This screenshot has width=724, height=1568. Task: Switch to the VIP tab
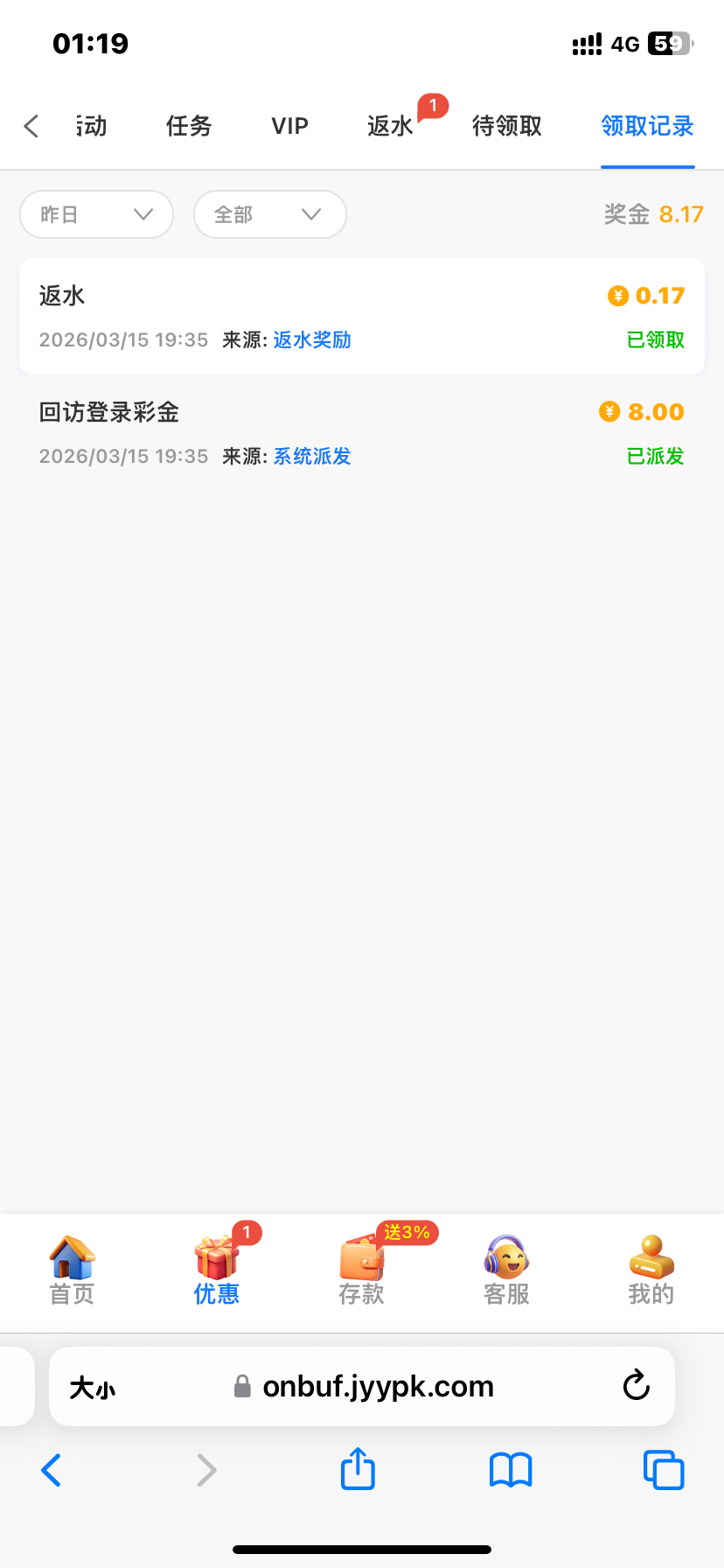(289, 126)
